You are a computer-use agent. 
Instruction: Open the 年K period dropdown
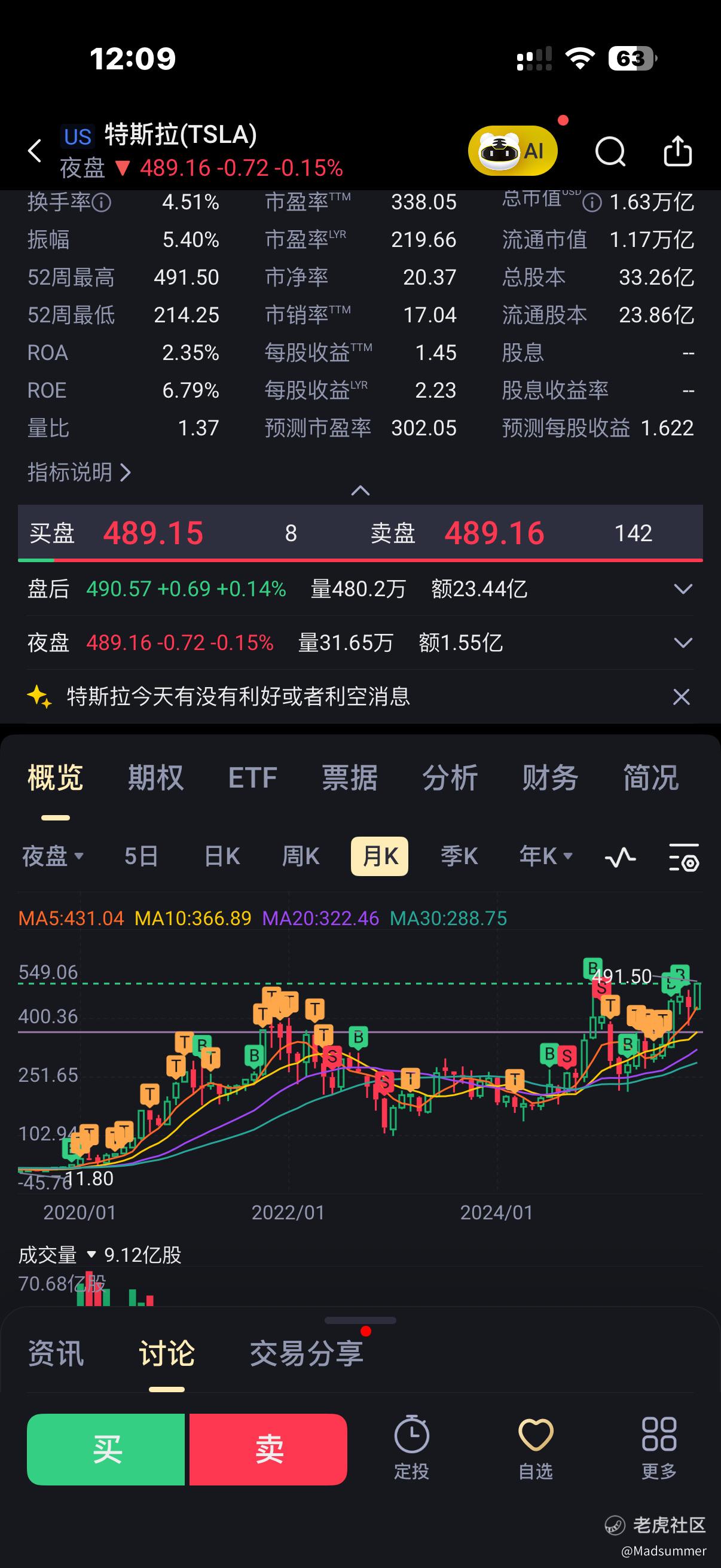(545, 856)
